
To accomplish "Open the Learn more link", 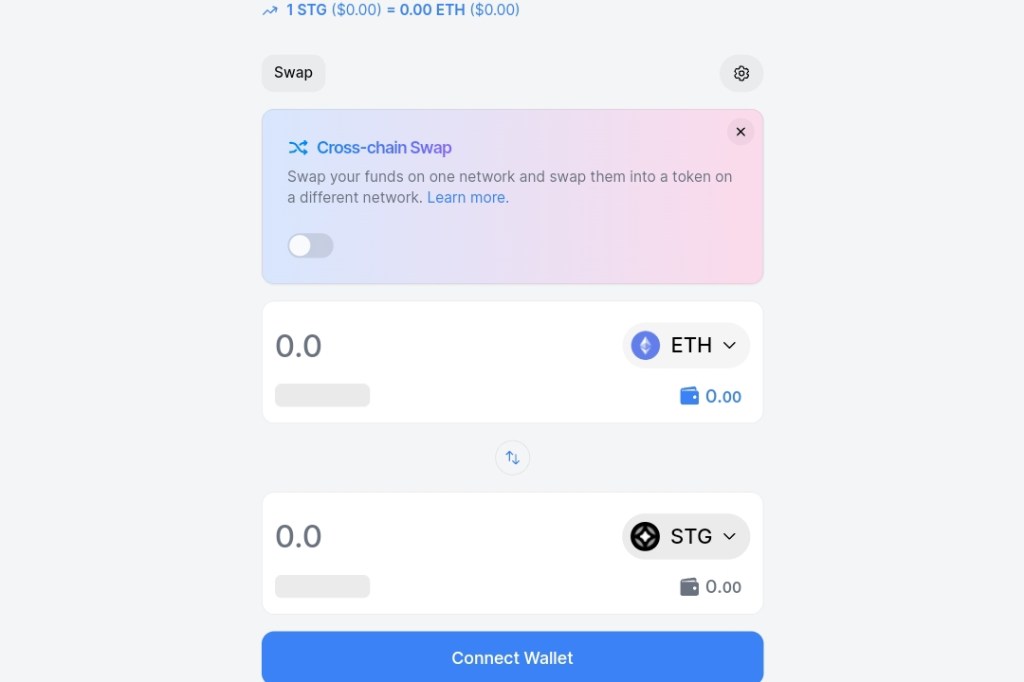I will [x=466, y=198].
